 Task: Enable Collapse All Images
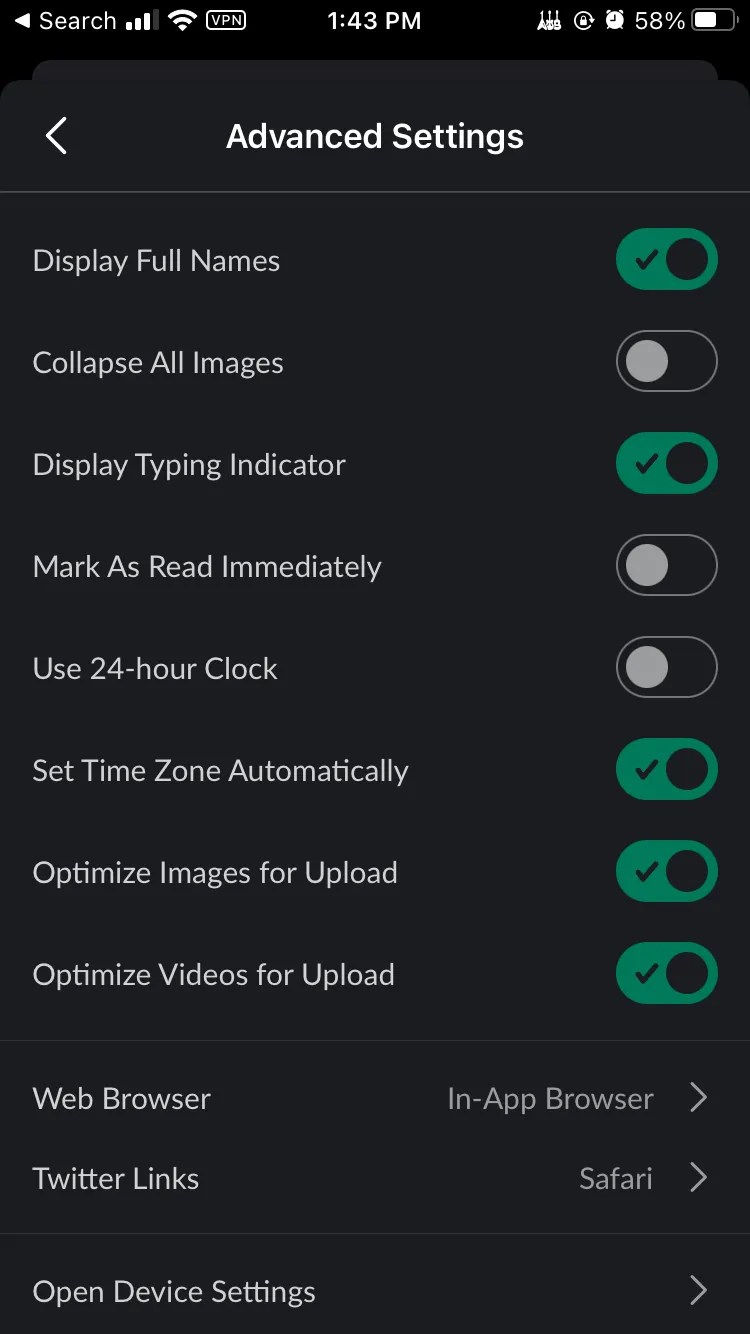coord(666,361)
